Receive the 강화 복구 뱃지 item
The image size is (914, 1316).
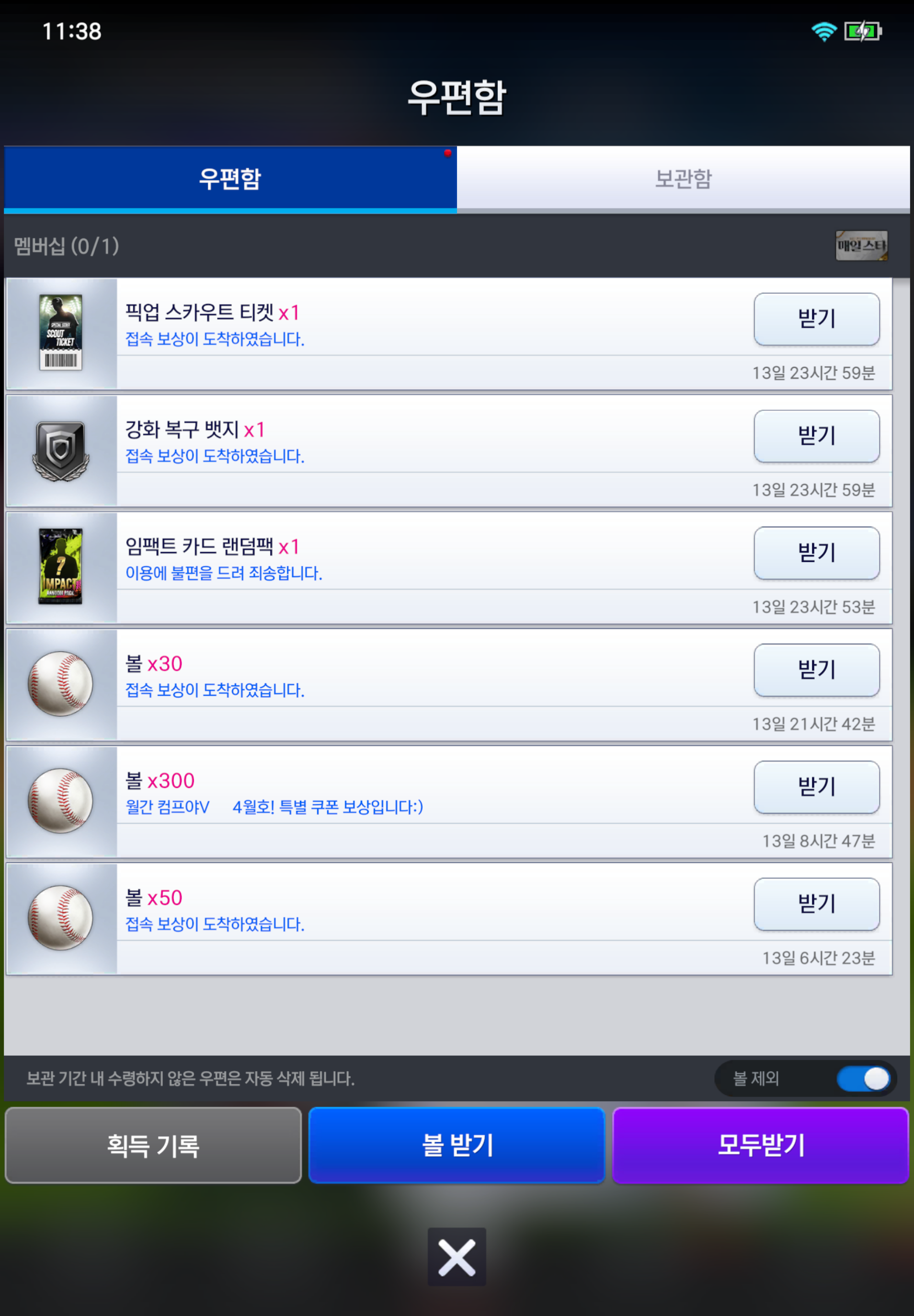(816, 436)
